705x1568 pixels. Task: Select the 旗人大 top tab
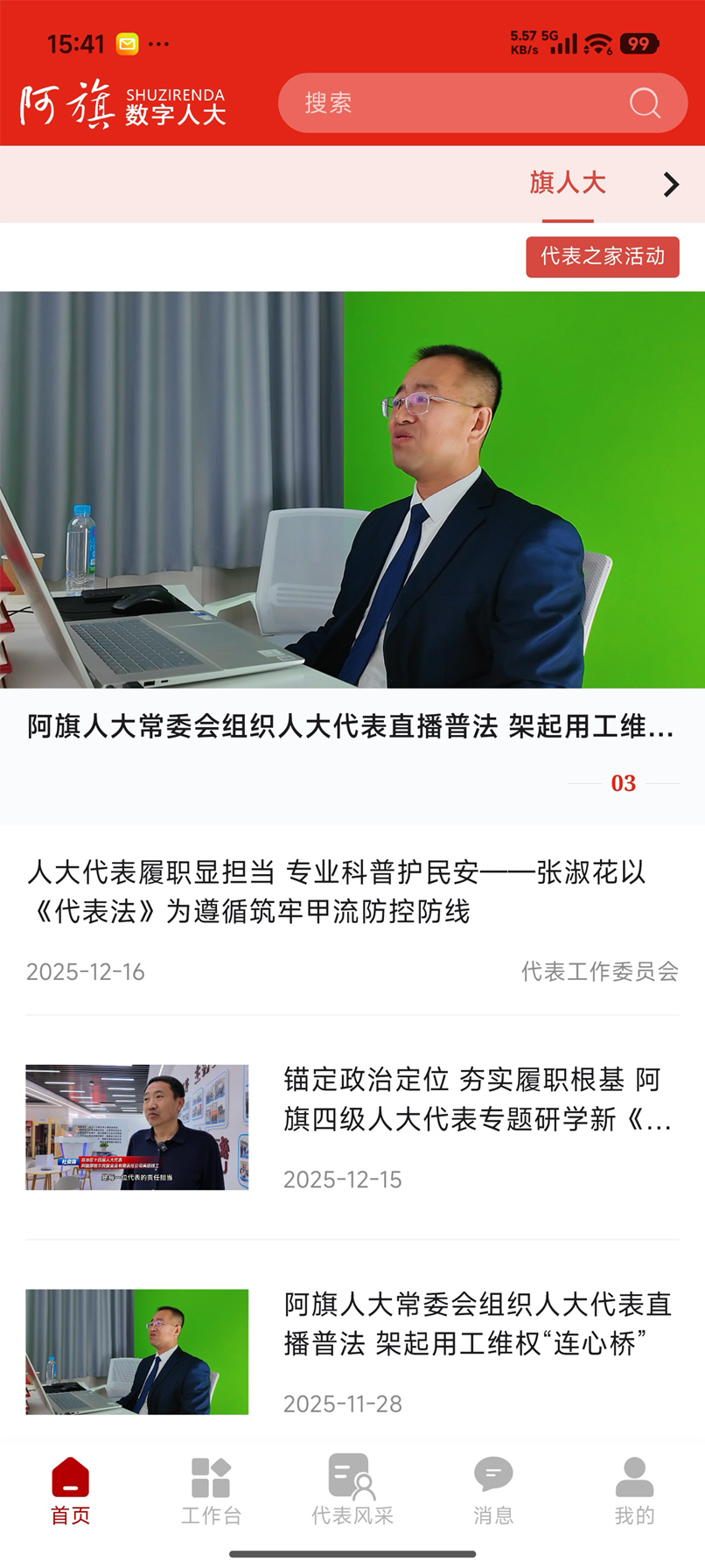[568, 183]
